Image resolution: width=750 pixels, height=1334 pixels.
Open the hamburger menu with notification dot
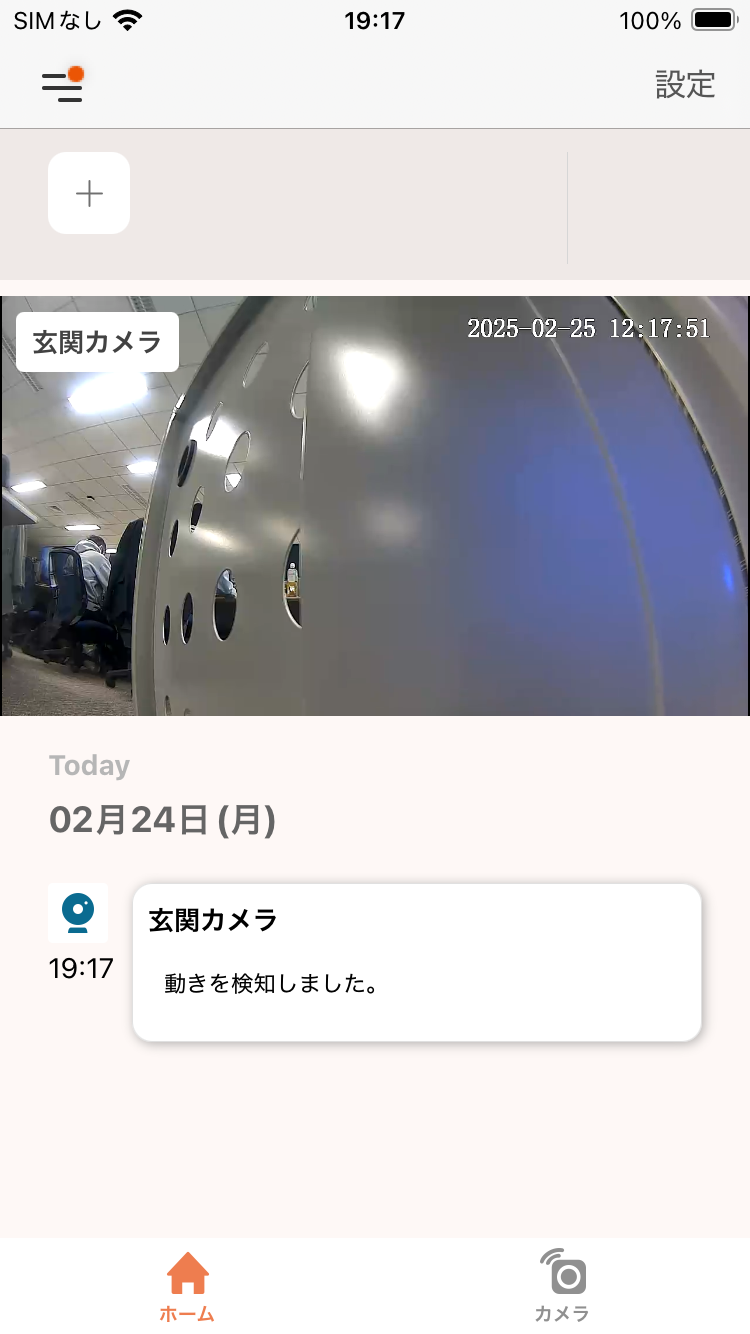coord(62,86)
